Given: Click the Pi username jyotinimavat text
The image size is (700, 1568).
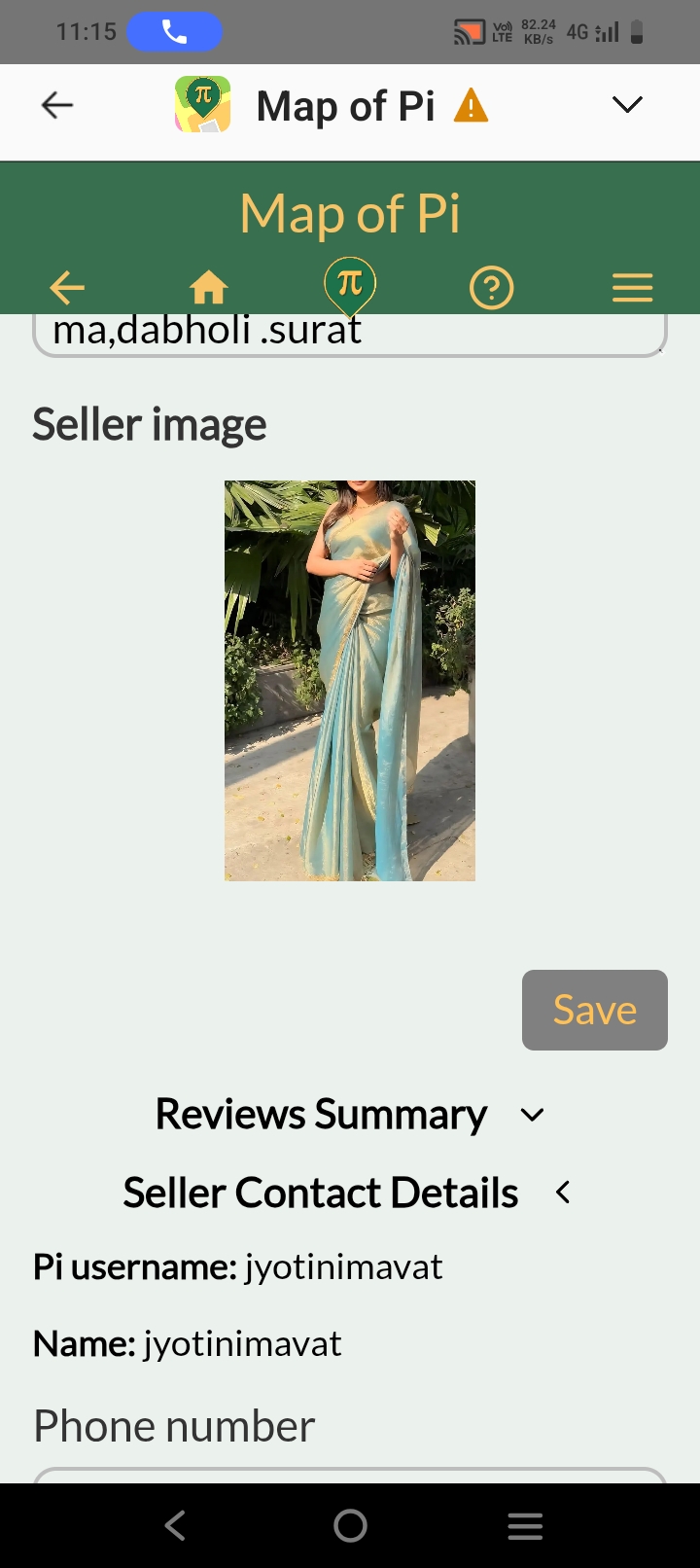Looking at the screenshot, I should coord(342,1265).
